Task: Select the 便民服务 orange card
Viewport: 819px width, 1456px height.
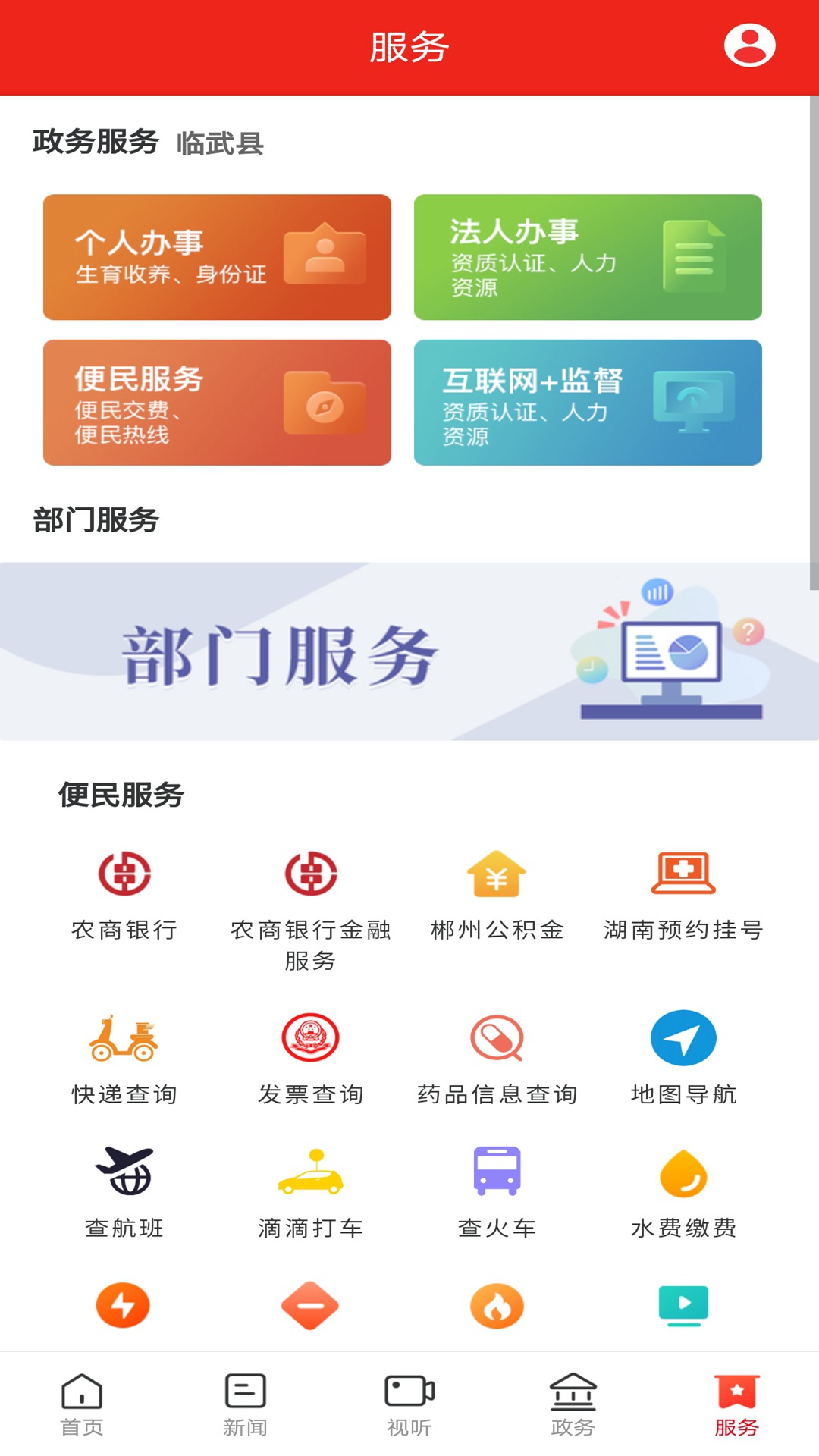Action: click(217, 402)
